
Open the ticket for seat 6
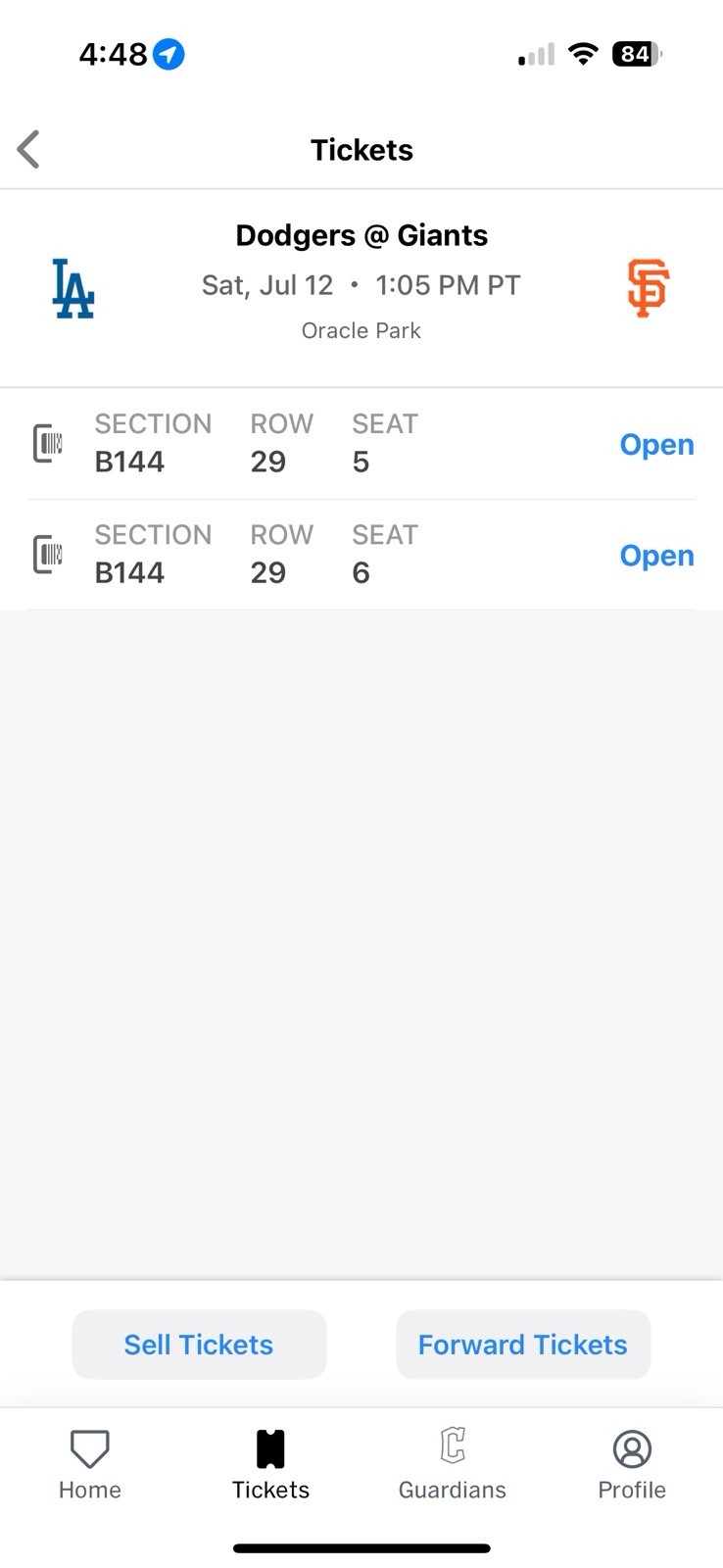656,556
